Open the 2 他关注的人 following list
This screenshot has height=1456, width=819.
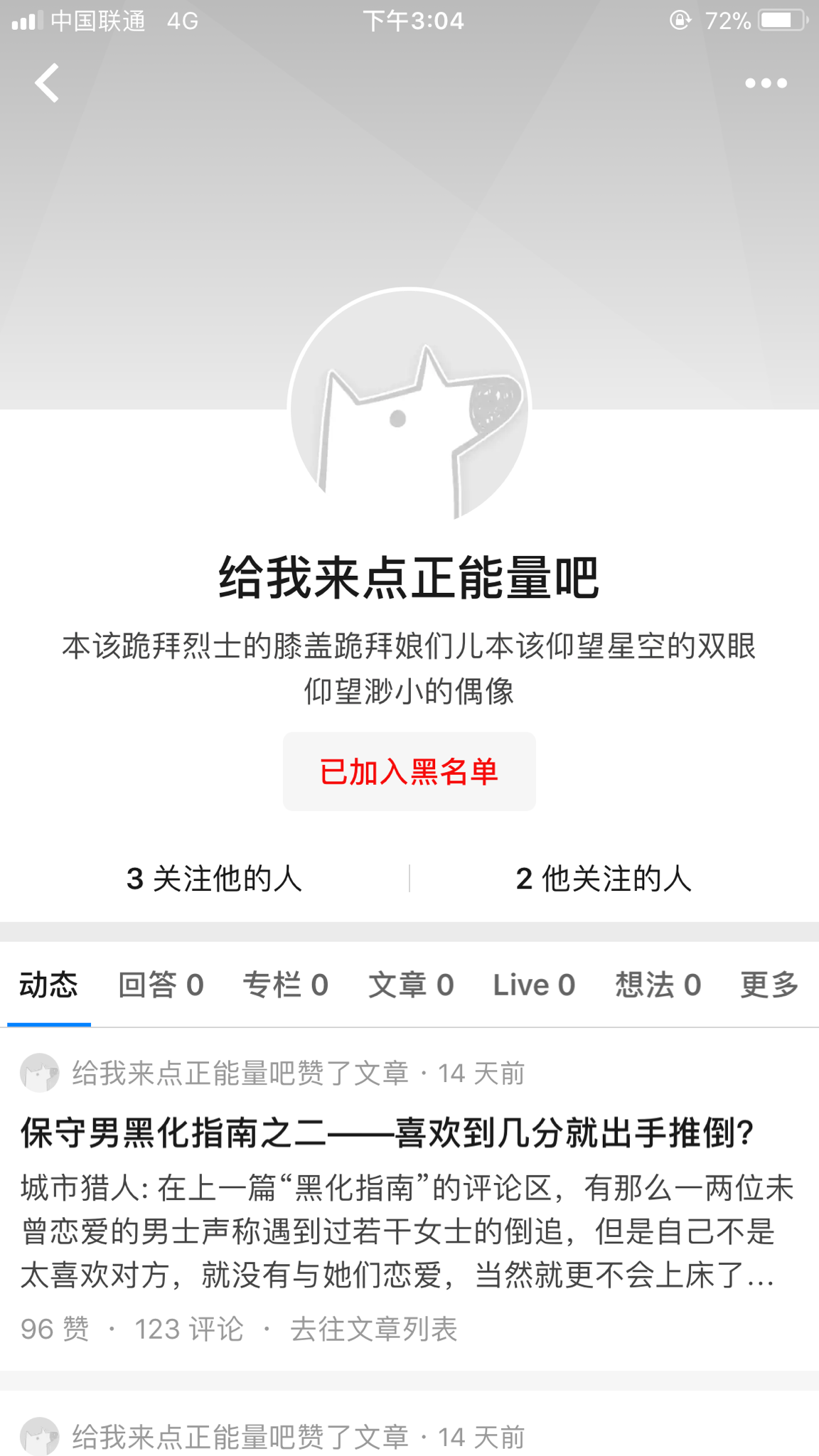(603, 879)
